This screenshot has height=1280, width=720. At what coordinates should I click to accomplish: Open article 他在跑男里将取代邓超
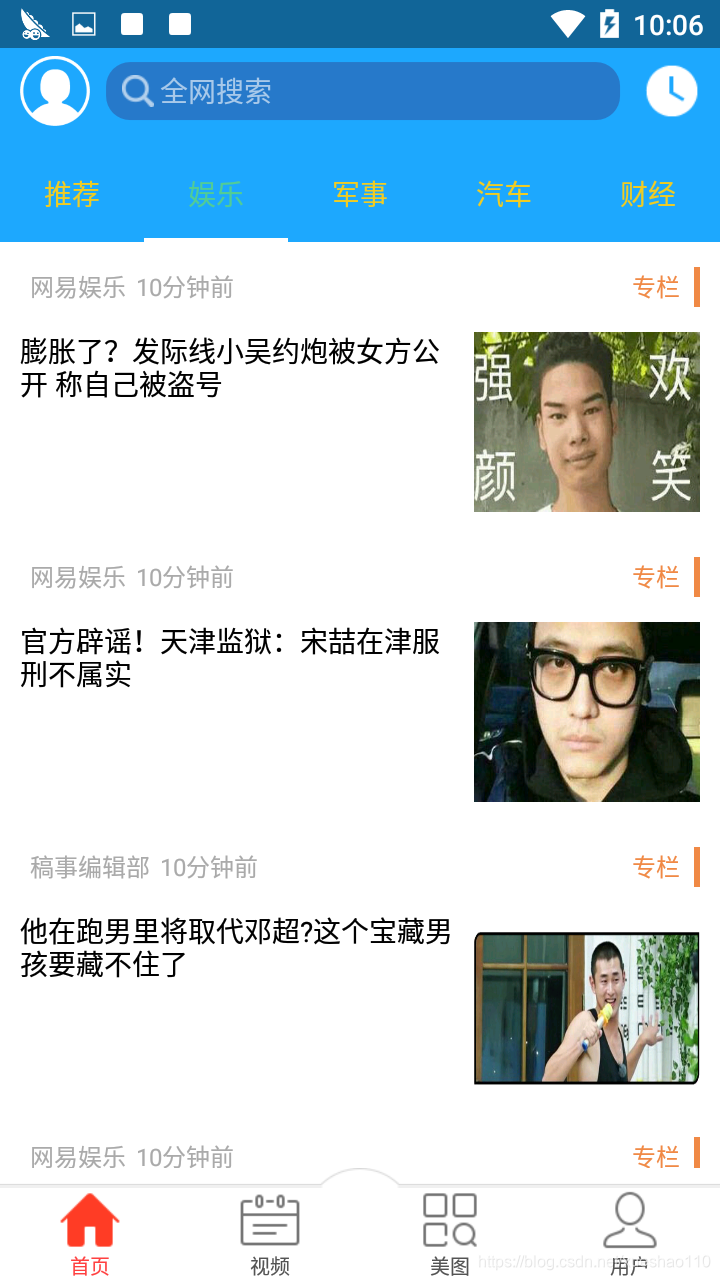click(x=236, y=948)
